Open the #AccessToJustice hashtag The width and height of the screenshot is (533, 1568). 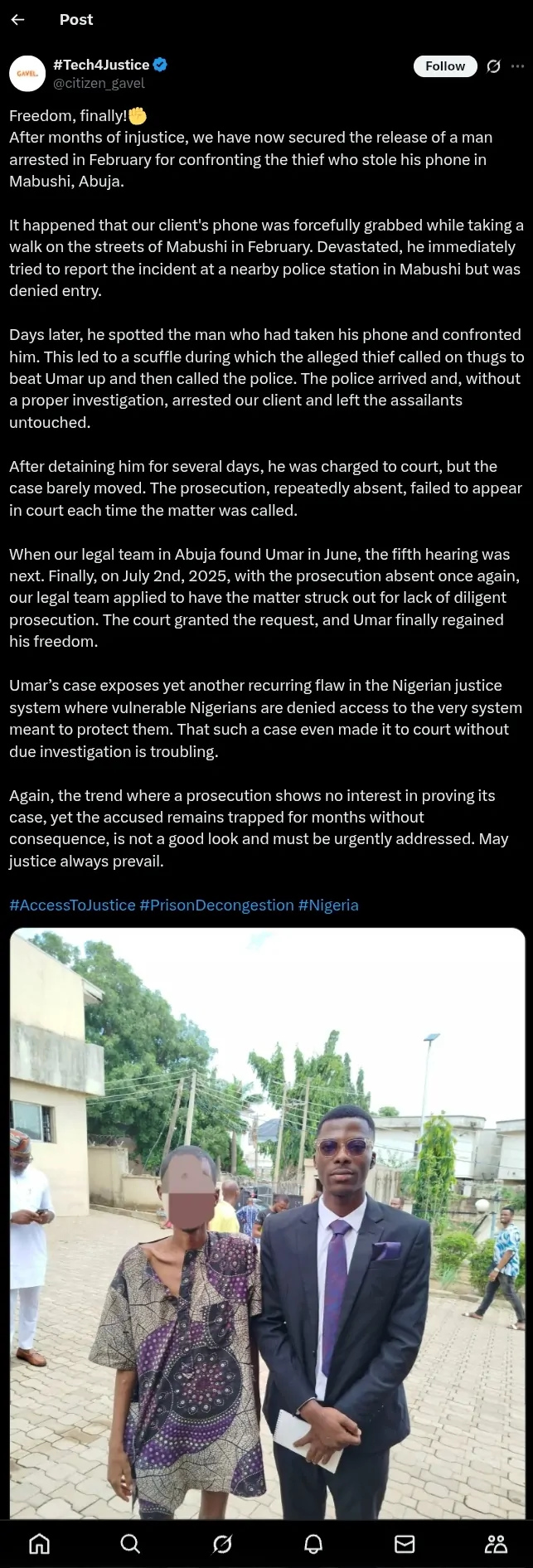coord(72,905)
